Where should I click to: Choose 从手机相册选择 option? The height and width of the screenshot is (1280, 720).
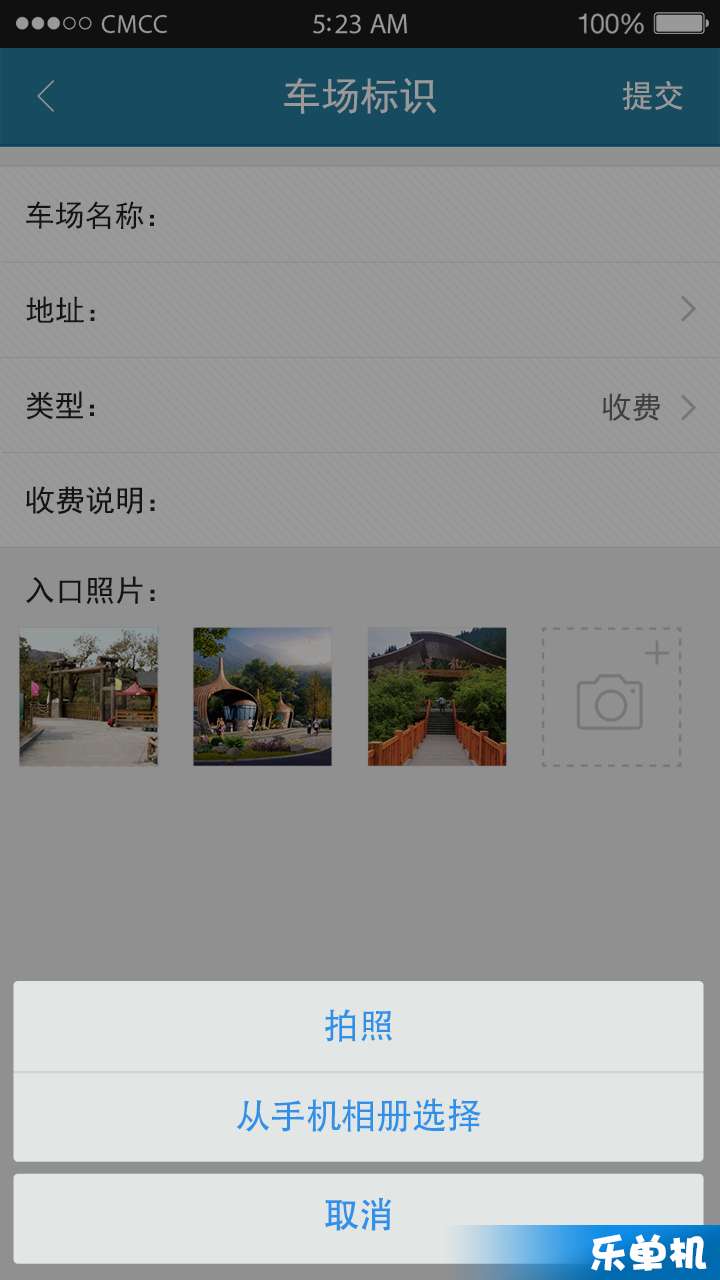click(x=358, y=1116)
